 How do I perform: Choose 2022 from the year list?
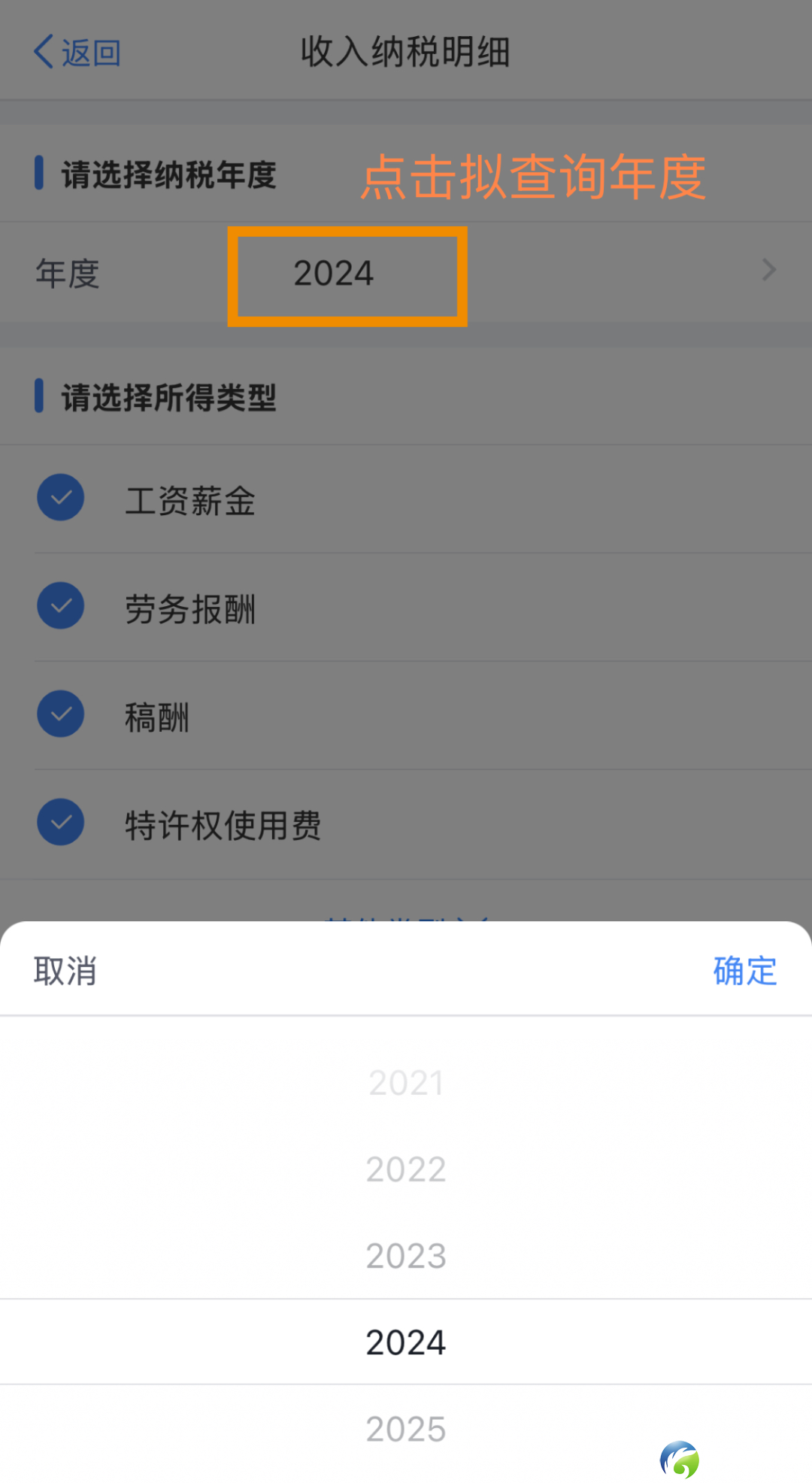pos(406,1169)
